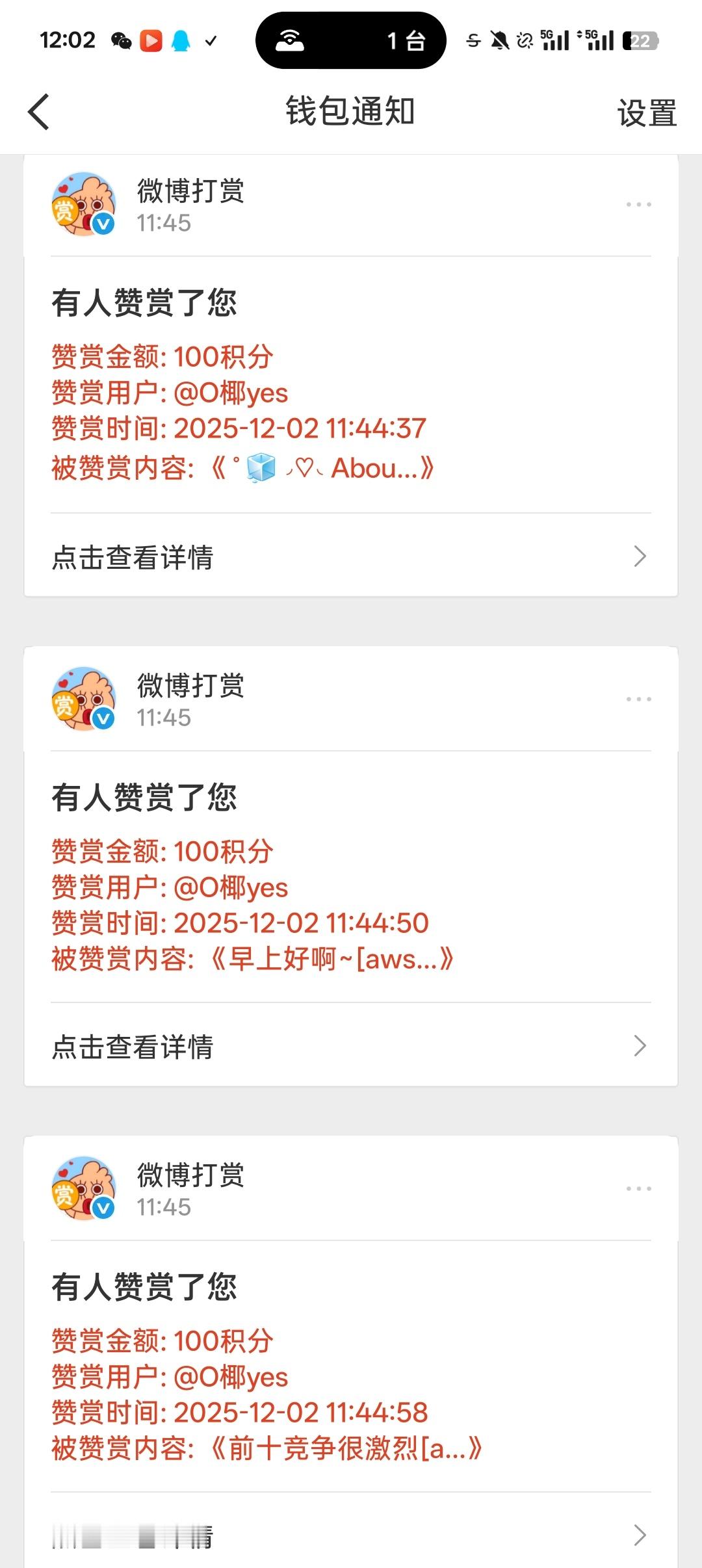Tap the checkmark icon in the status bar
702x1568 pixels.
[x=210, y=40]
